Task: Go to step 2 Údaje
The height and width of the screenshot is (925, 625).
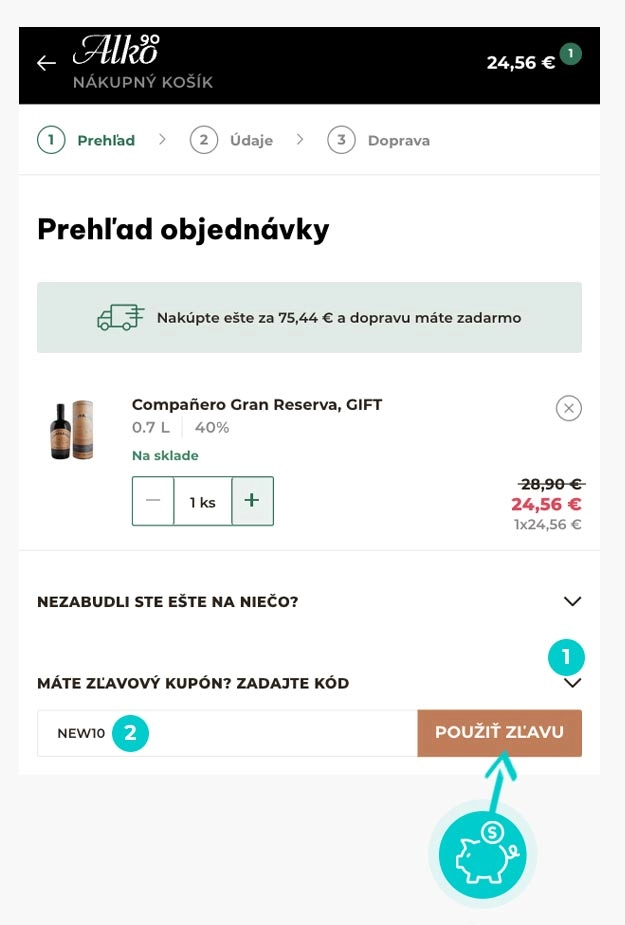Action: pos(232,140)
